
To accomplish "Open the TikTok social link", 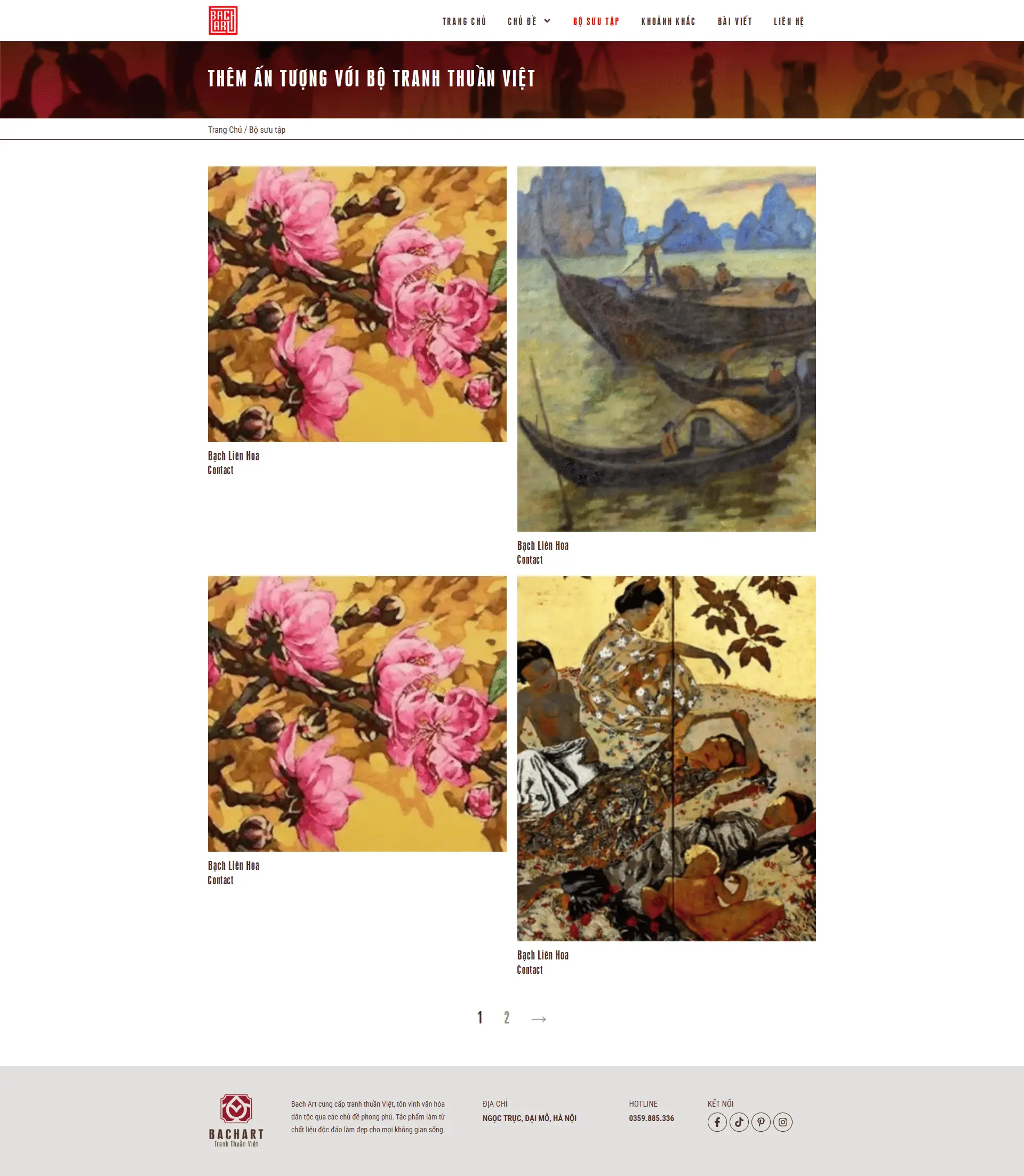I will click(x=739, y=1122).
